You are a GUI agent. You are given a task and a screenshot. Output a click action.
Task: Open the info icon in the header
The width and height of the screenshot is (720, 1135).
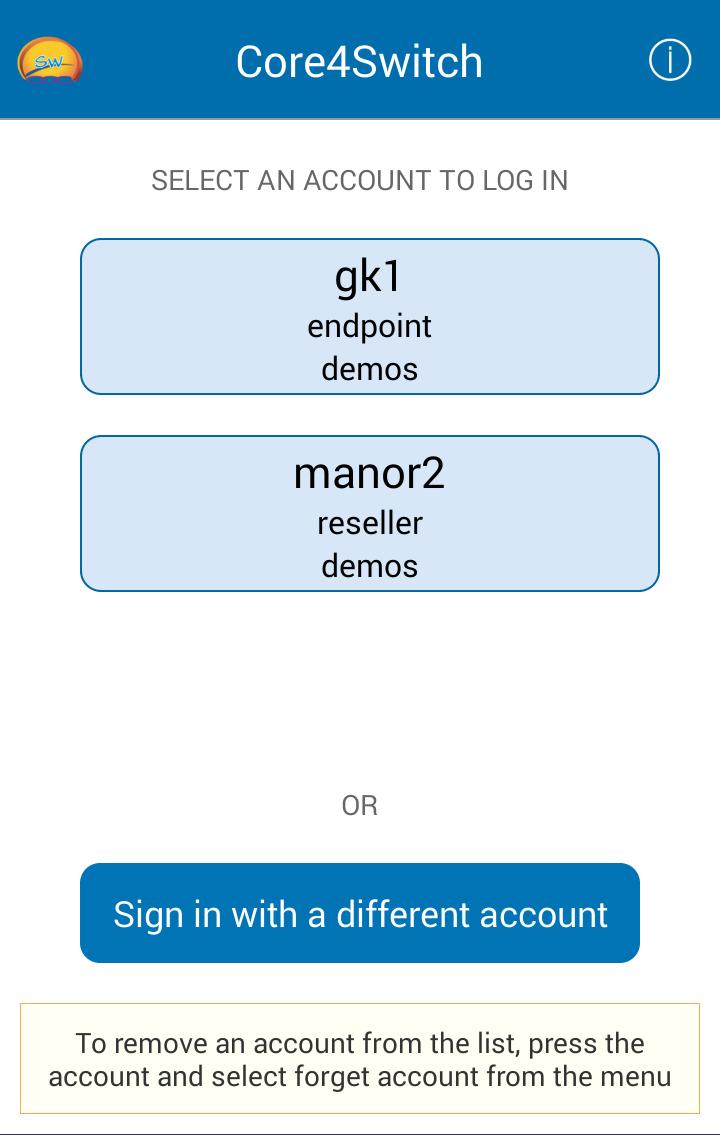click(x=669, y=61)
